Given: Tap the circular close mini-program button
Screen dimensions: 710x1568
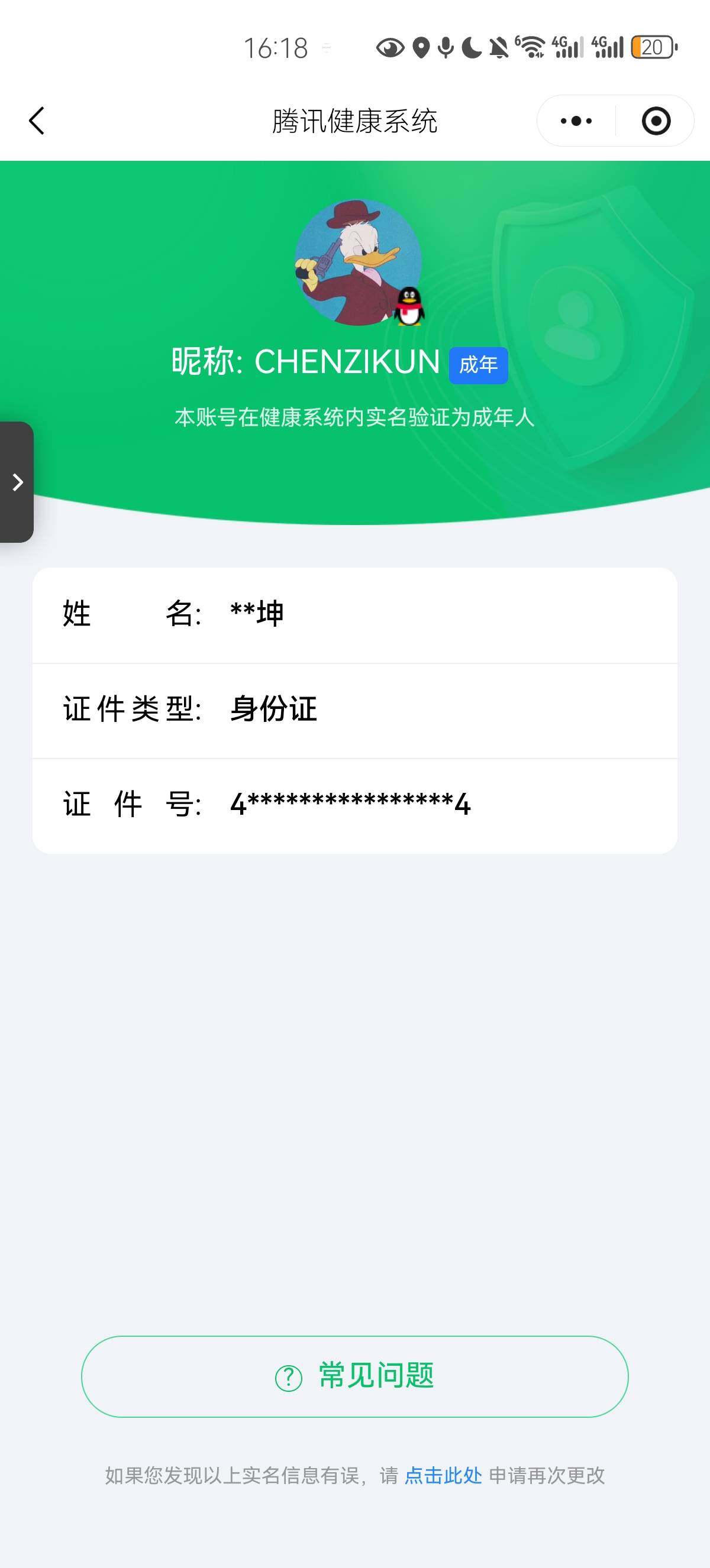Looking at the screenshot, I should (x=656, y=121).
